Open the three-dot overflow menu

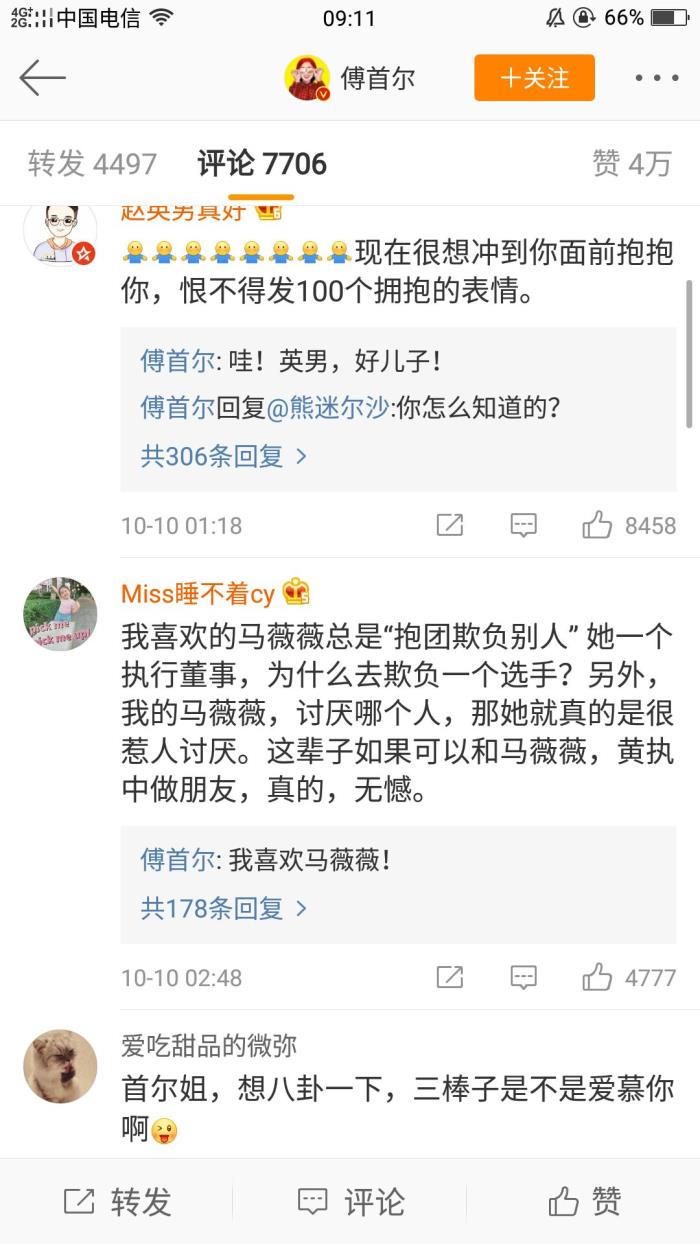coord(656,78)
